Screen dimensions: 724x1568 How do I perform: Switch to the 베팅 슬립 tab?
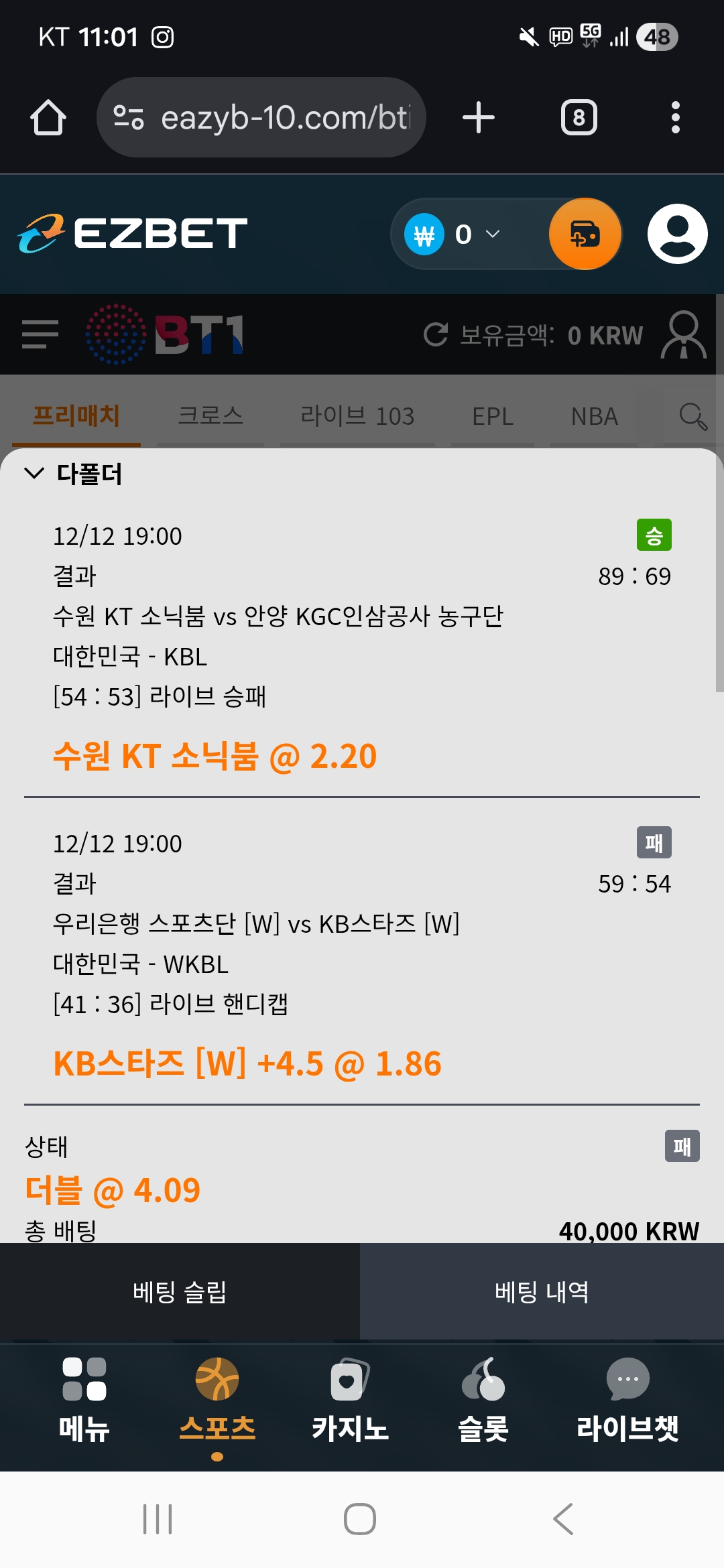tap(180, 1291)
